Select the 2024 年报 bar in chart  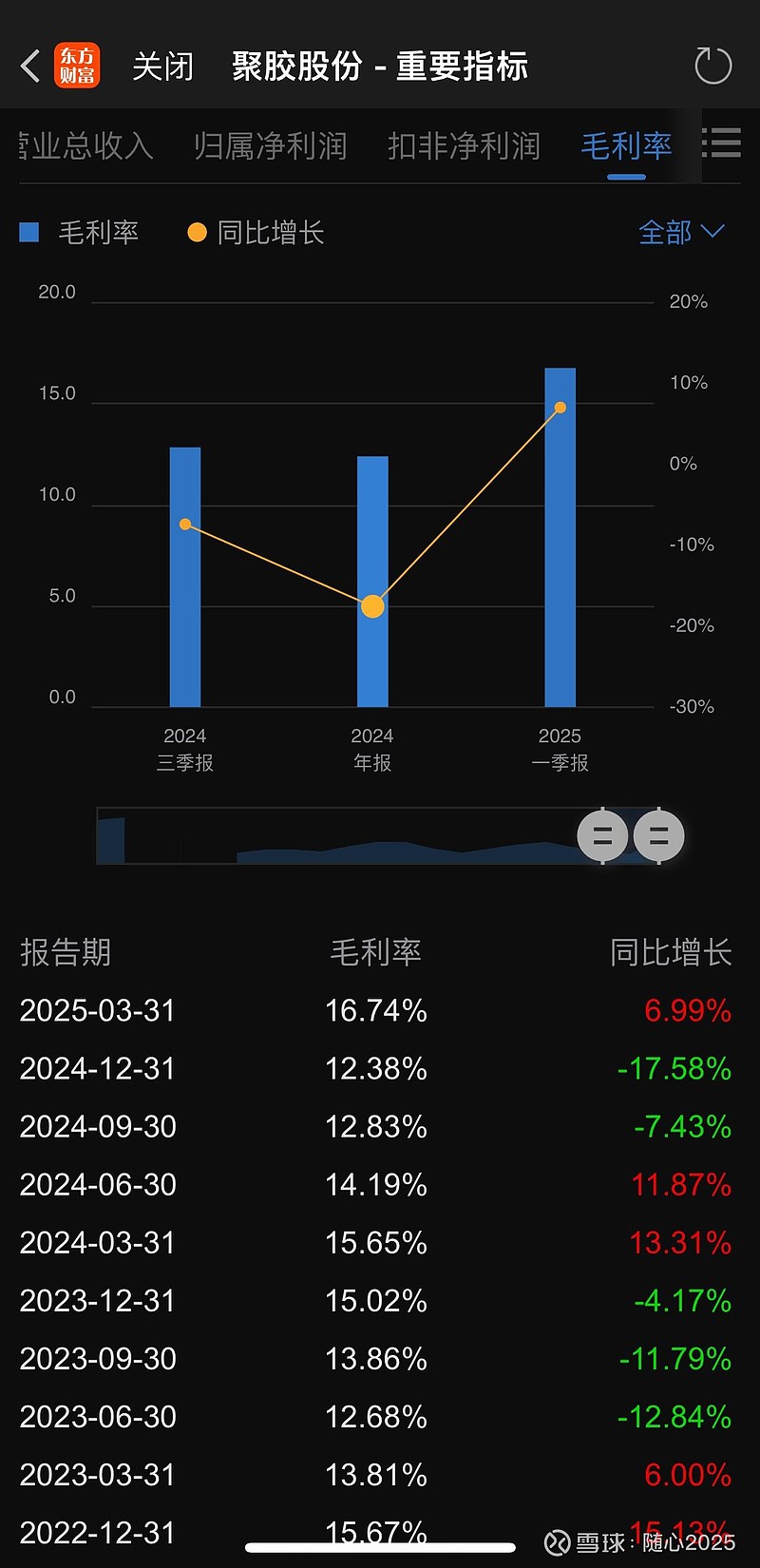pyautogui.click(x=372, y=582)
